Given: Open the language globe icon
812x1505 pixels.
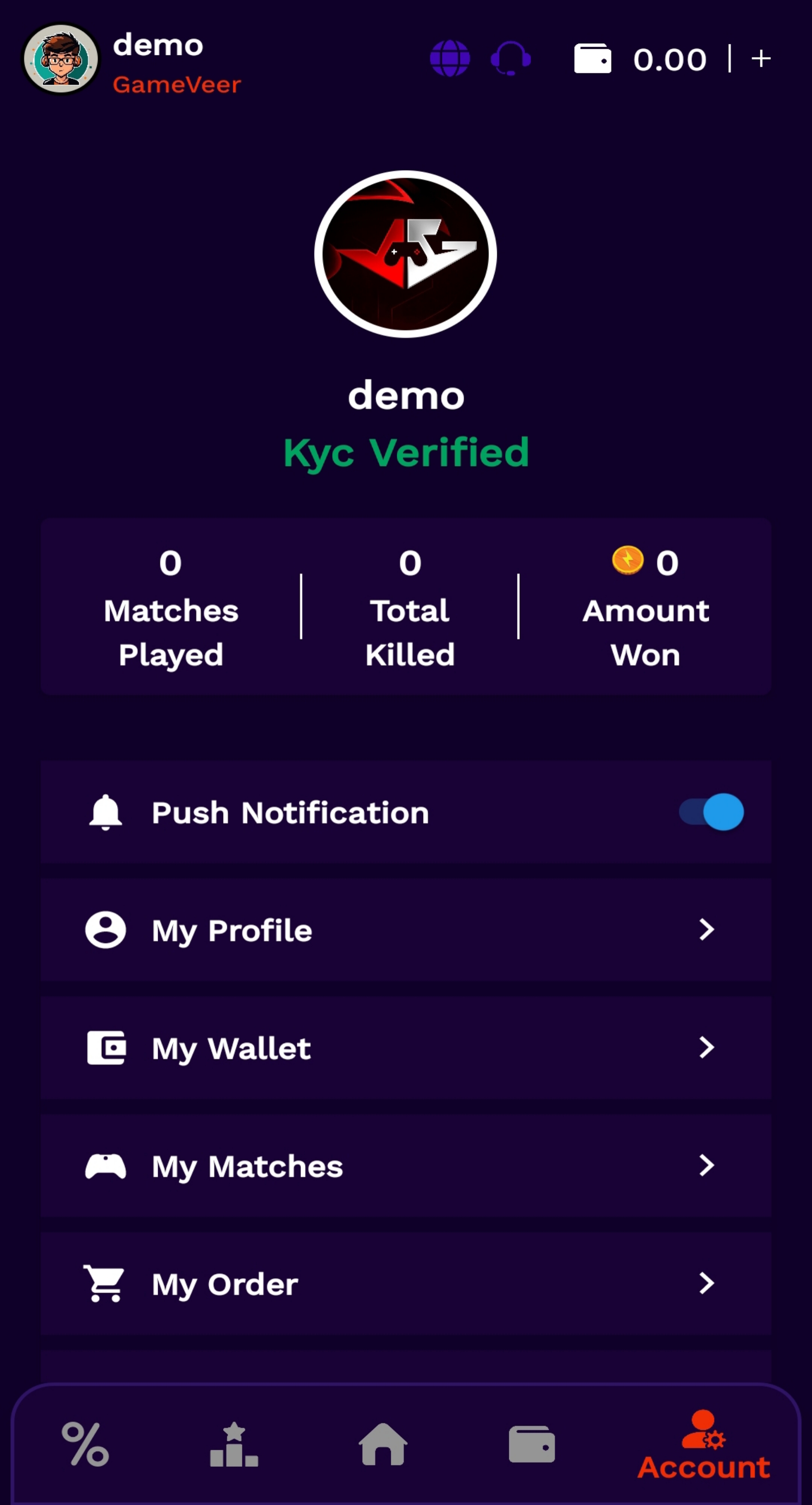Looking at the screenshot, I should click(x=449, y=59).
